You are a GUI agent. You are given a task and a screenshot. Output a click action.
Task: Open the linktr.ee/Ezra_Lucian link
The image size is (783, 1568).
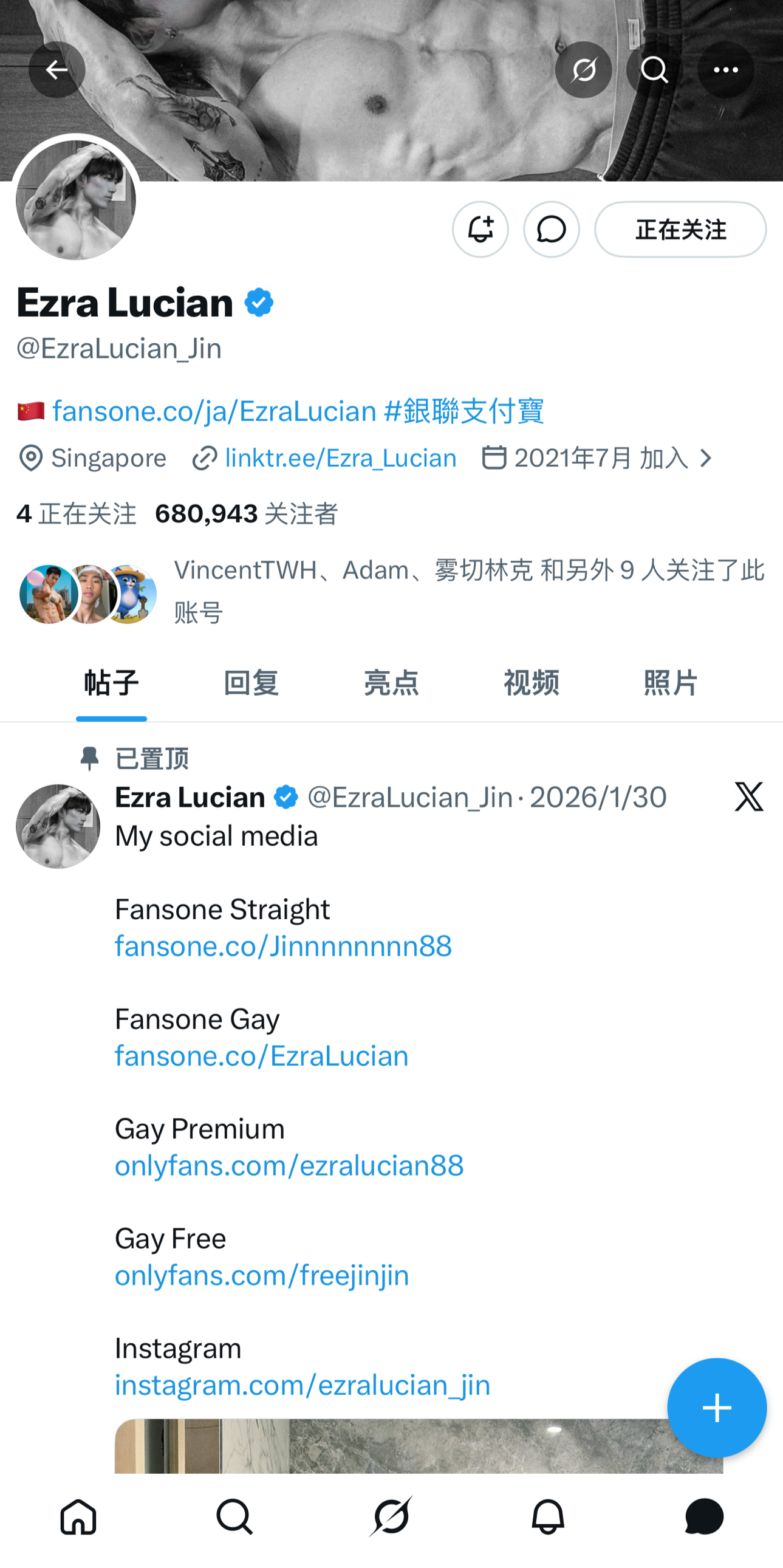click(x=340, y=457)
